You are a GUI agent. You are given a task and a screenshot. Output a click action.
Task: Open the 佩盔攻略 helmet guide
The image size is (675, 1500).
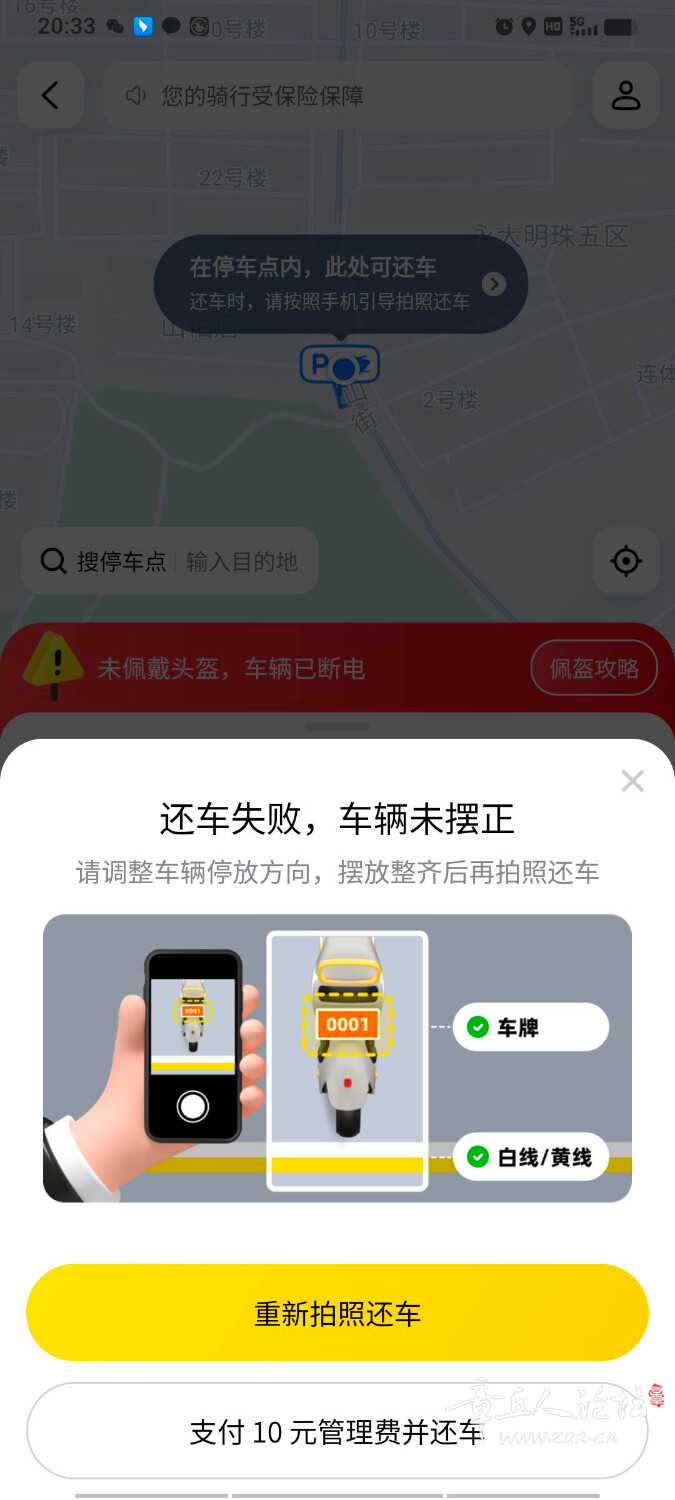coord(594,668)
